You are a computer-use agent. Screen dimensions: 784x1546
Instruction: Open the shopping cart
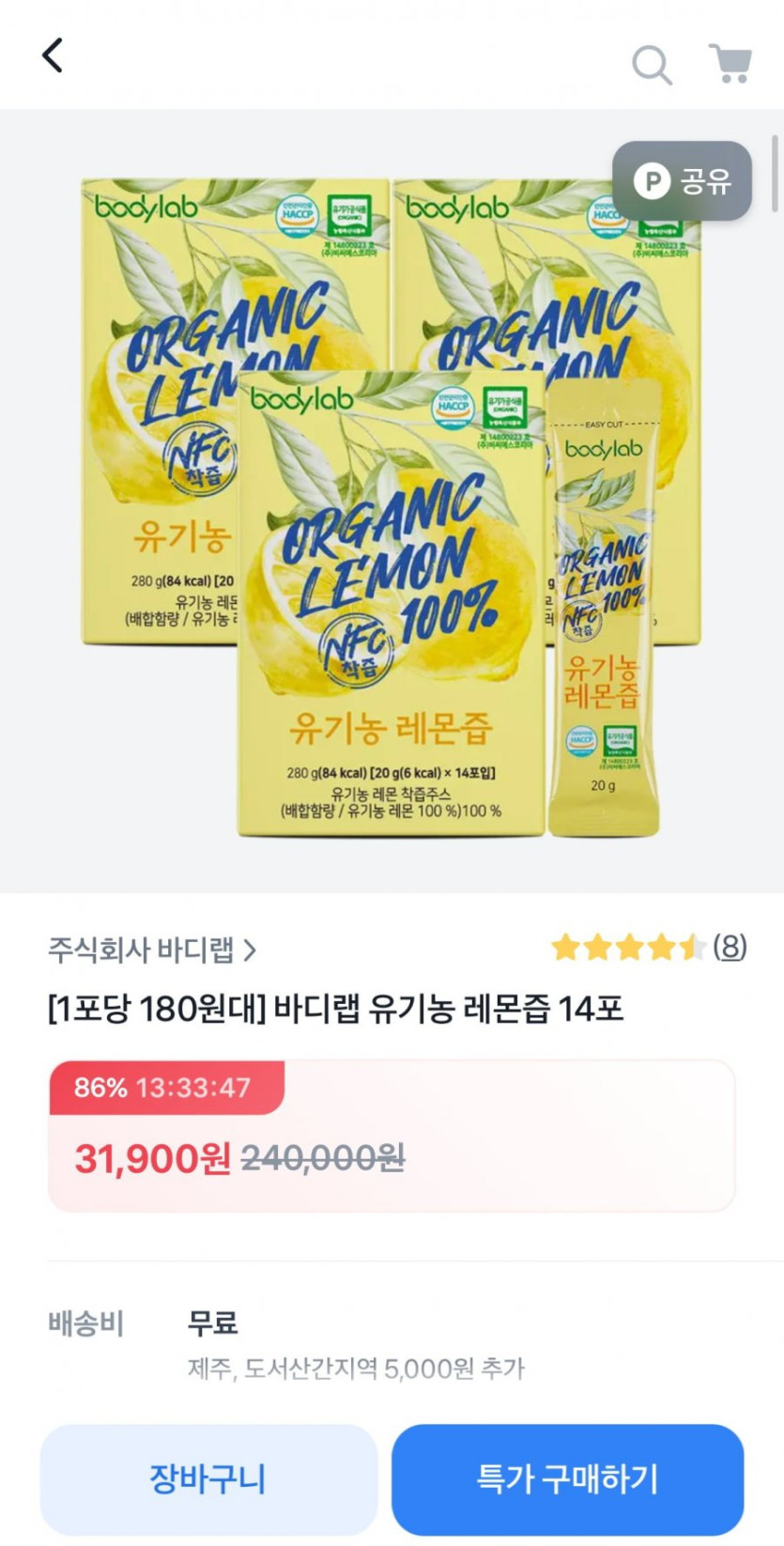click(730, 64)
